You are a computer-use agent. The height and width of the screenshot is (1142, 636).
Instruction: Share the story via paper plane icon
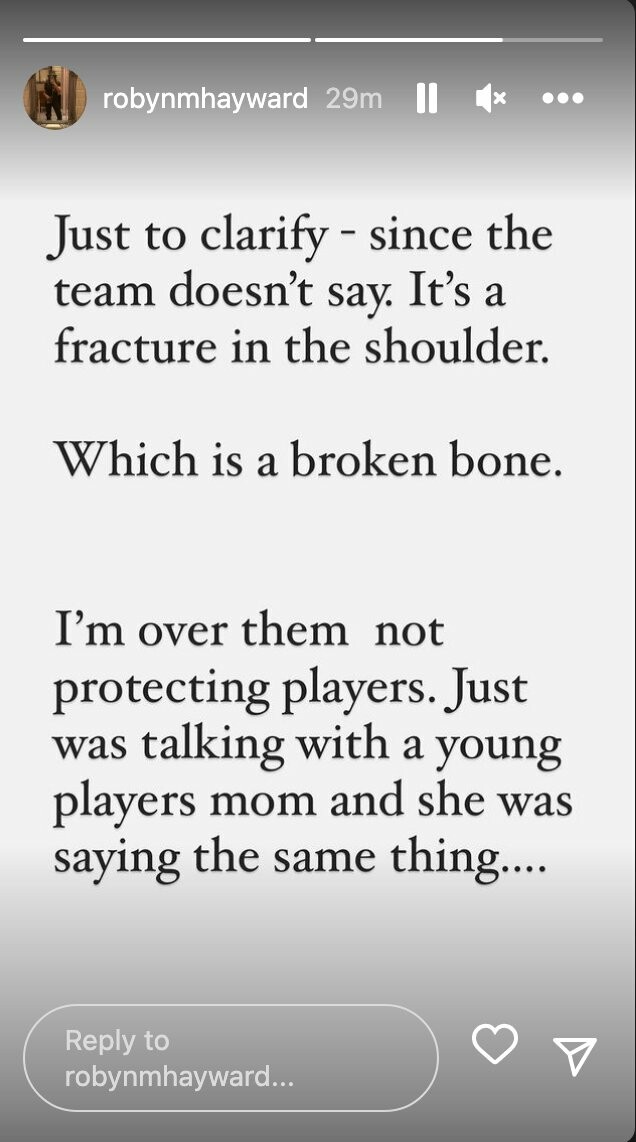(575, 1055)
